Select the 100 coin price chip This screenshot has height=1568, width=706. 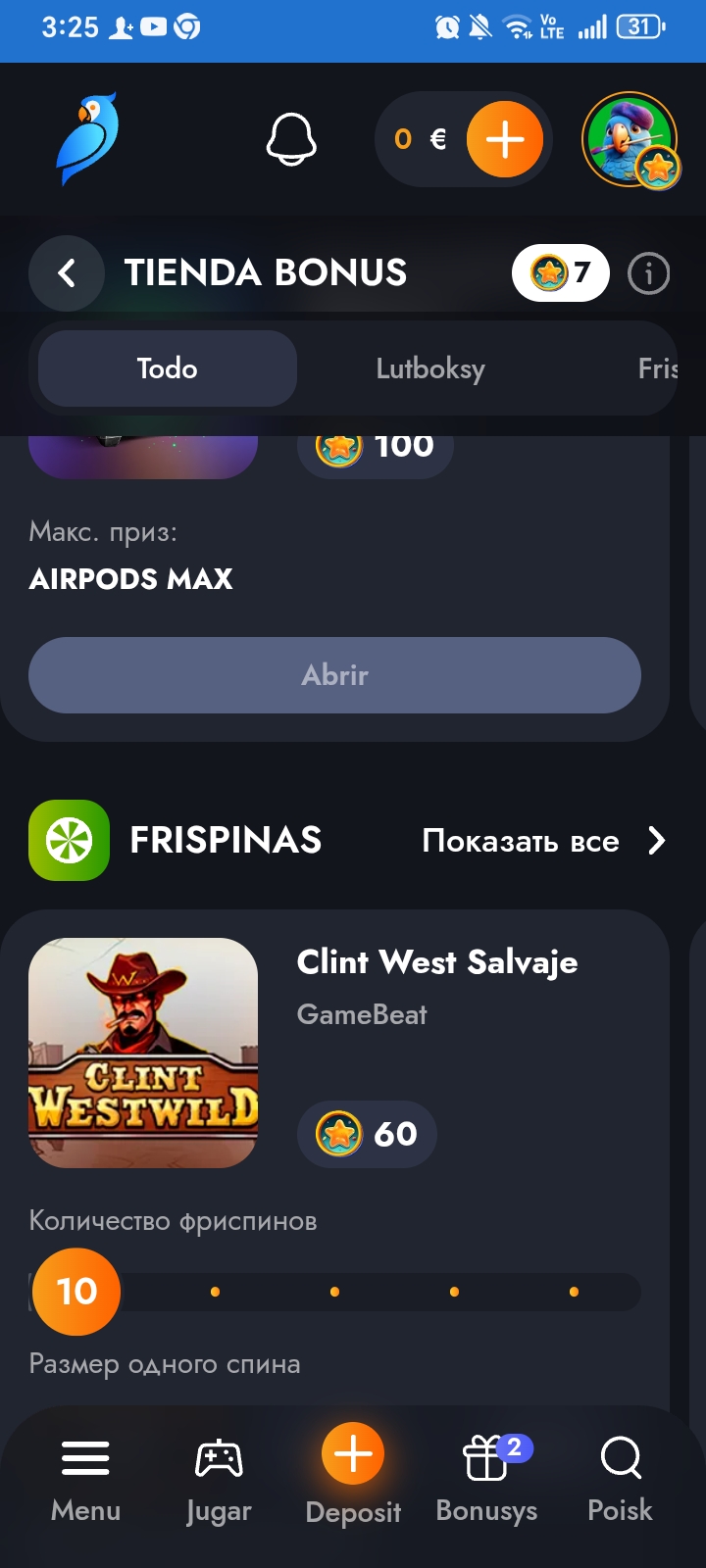375,446
